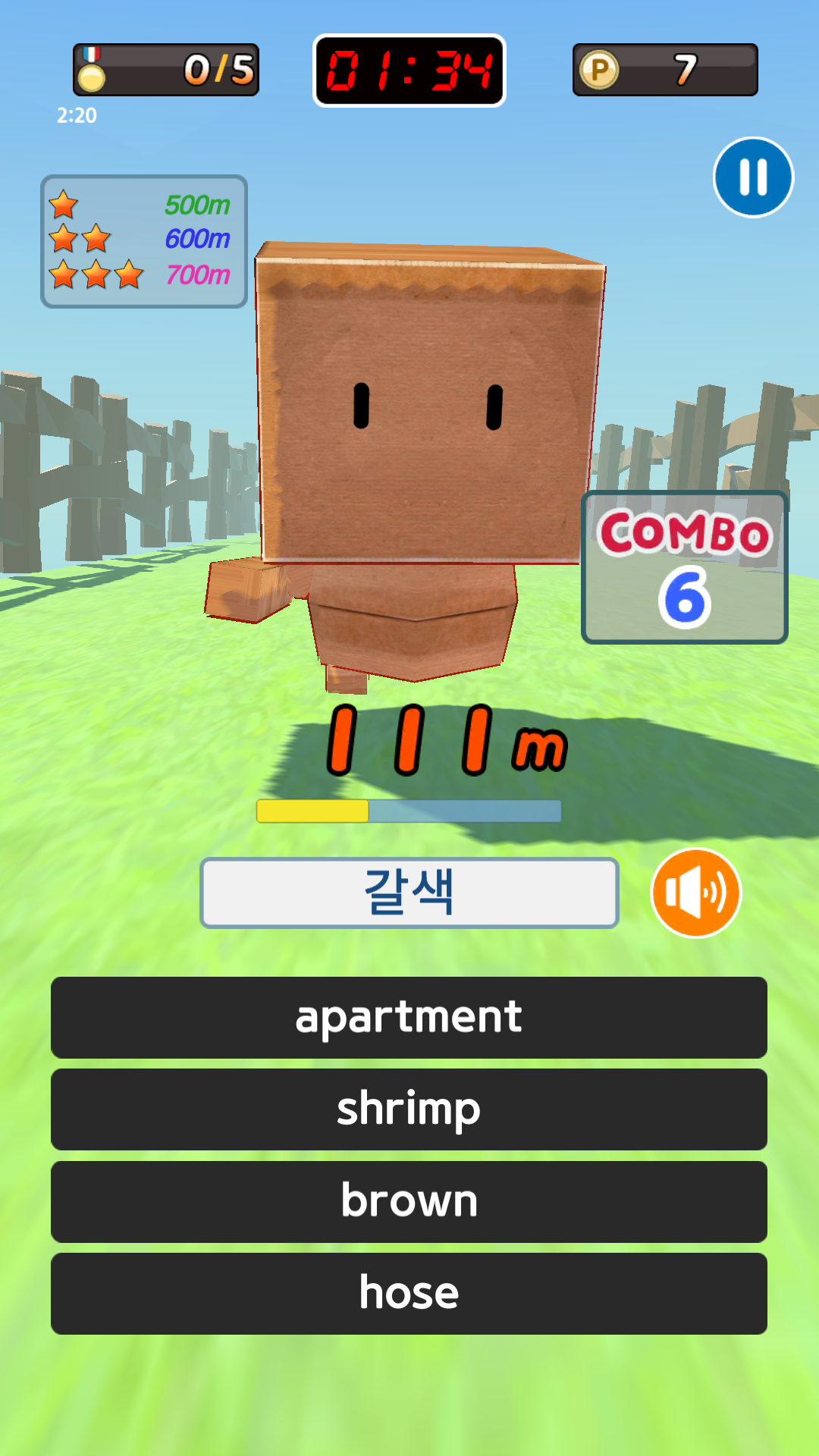Tap the two-star icon beside 600m
The width and height of the screenshot is (819, 1456).
(x=80, y=237)
